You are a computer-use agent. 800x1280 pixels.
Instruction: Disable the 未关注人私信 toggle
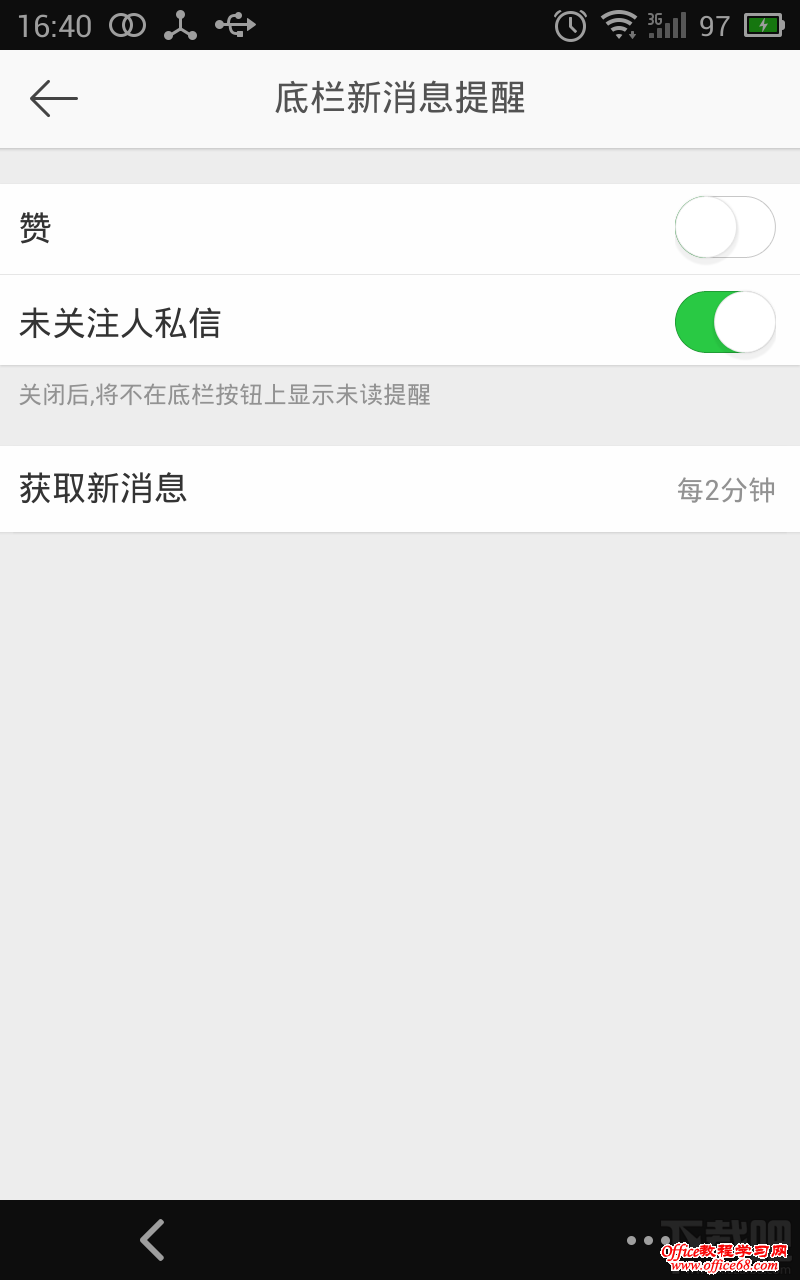724,321
